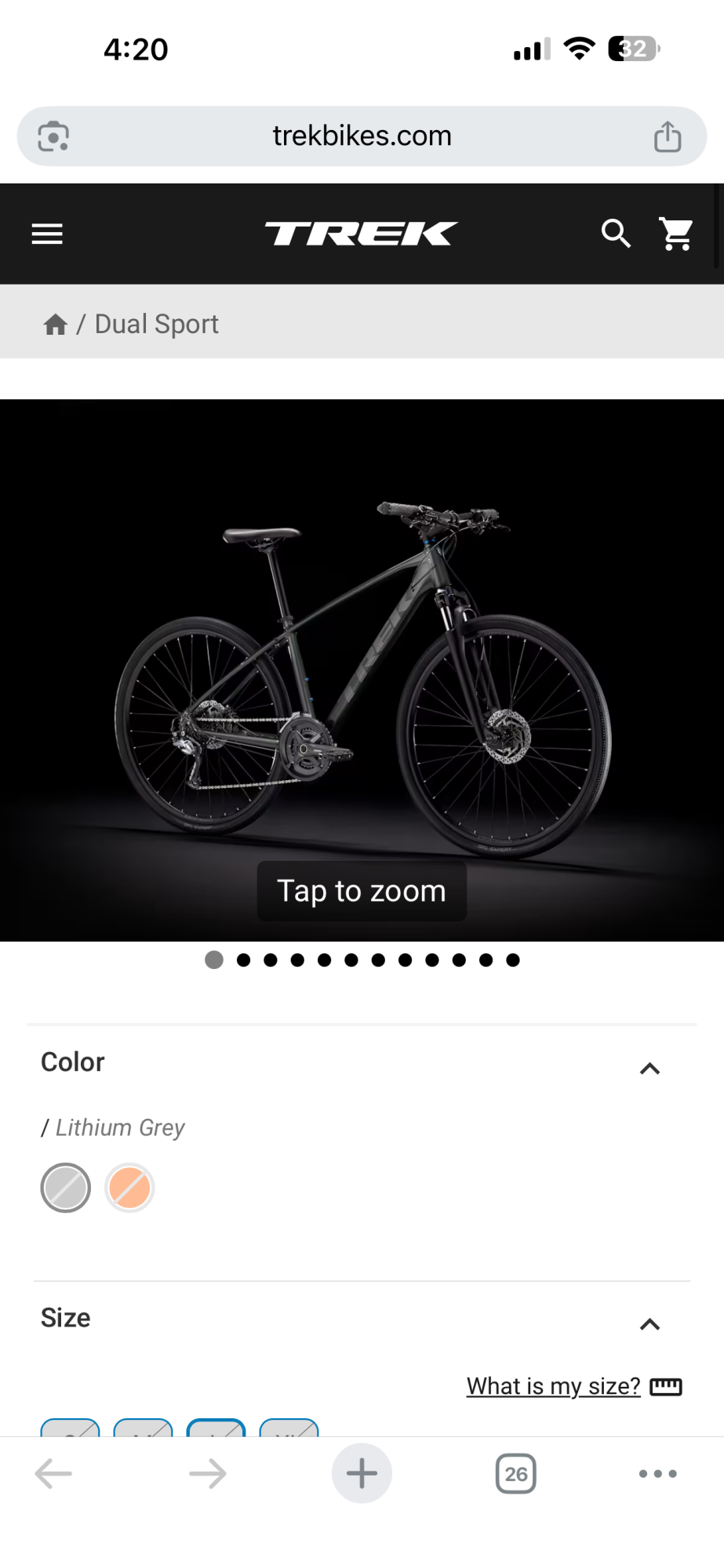This screenshot has height=1568, width=724.
Task: Open the lens search icon in address bar
Action: pyautogui.click(x=53, y=136)
